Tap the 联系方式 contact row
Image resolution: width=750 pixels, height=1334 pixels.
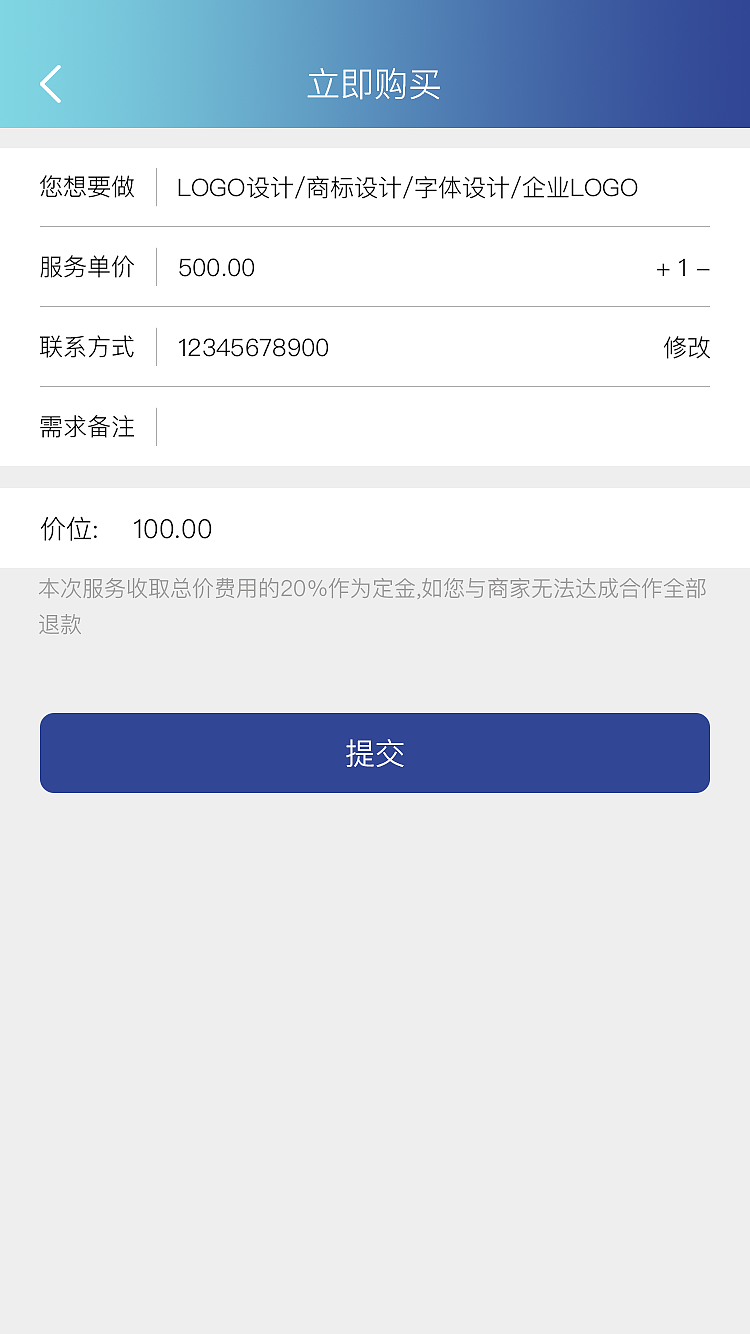(87, 347)
